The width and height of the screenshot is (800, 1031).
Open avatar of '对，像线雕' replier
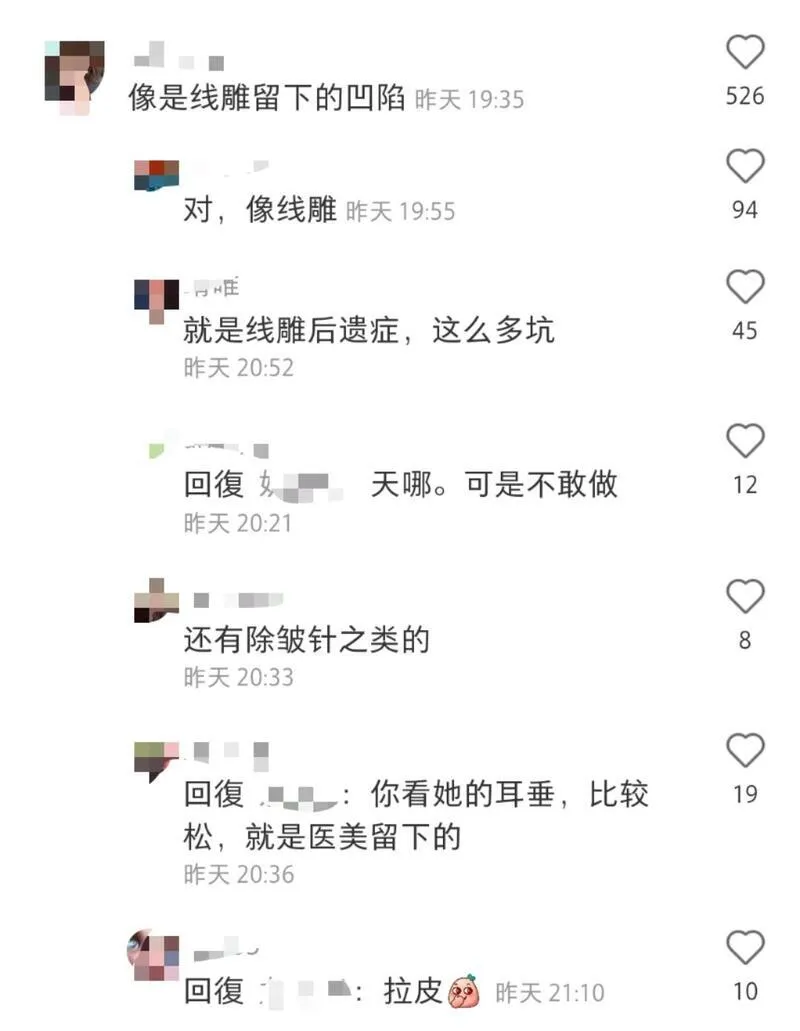(156, 175)
